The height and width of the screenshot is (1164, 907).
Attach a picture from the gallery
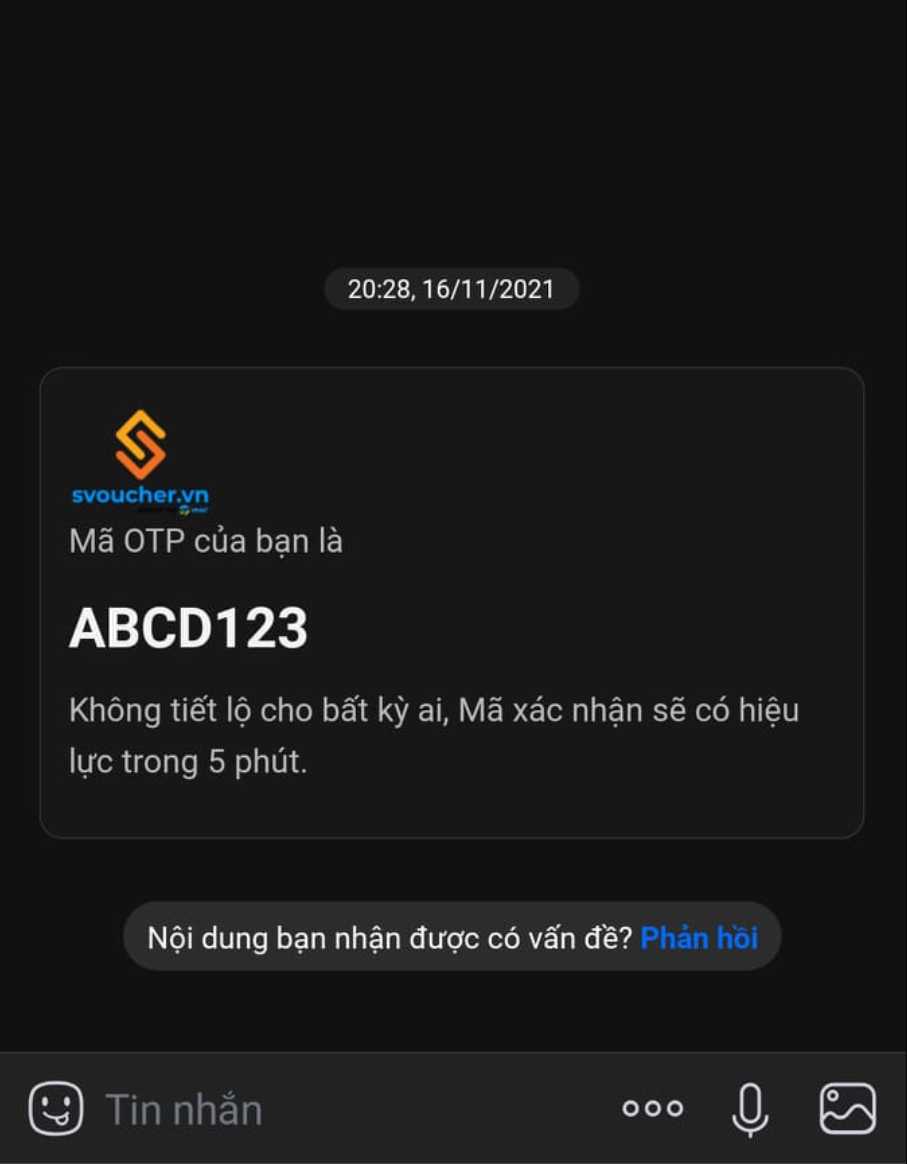[847, 1108]
